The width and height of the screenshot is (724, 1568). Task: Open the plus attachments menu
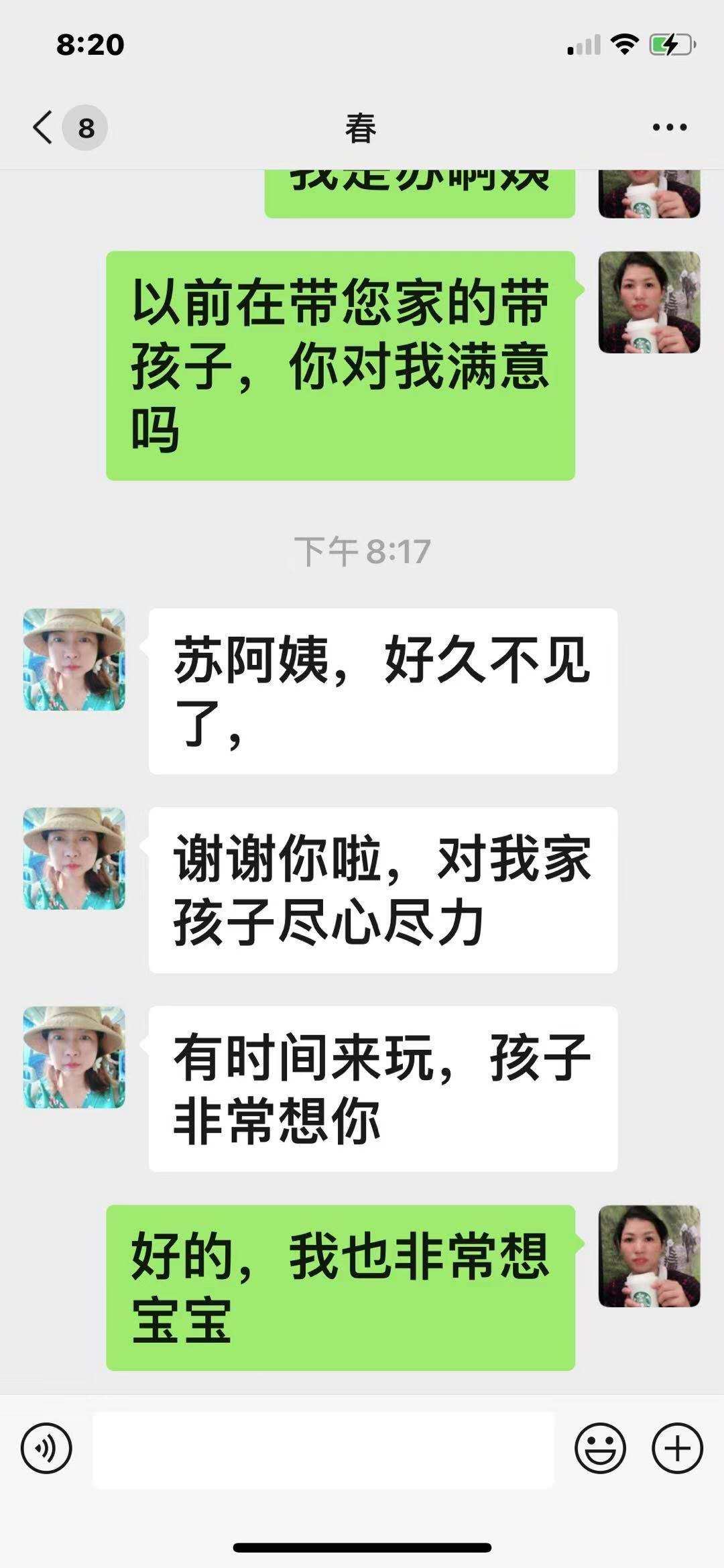[x=677, y=1447]
